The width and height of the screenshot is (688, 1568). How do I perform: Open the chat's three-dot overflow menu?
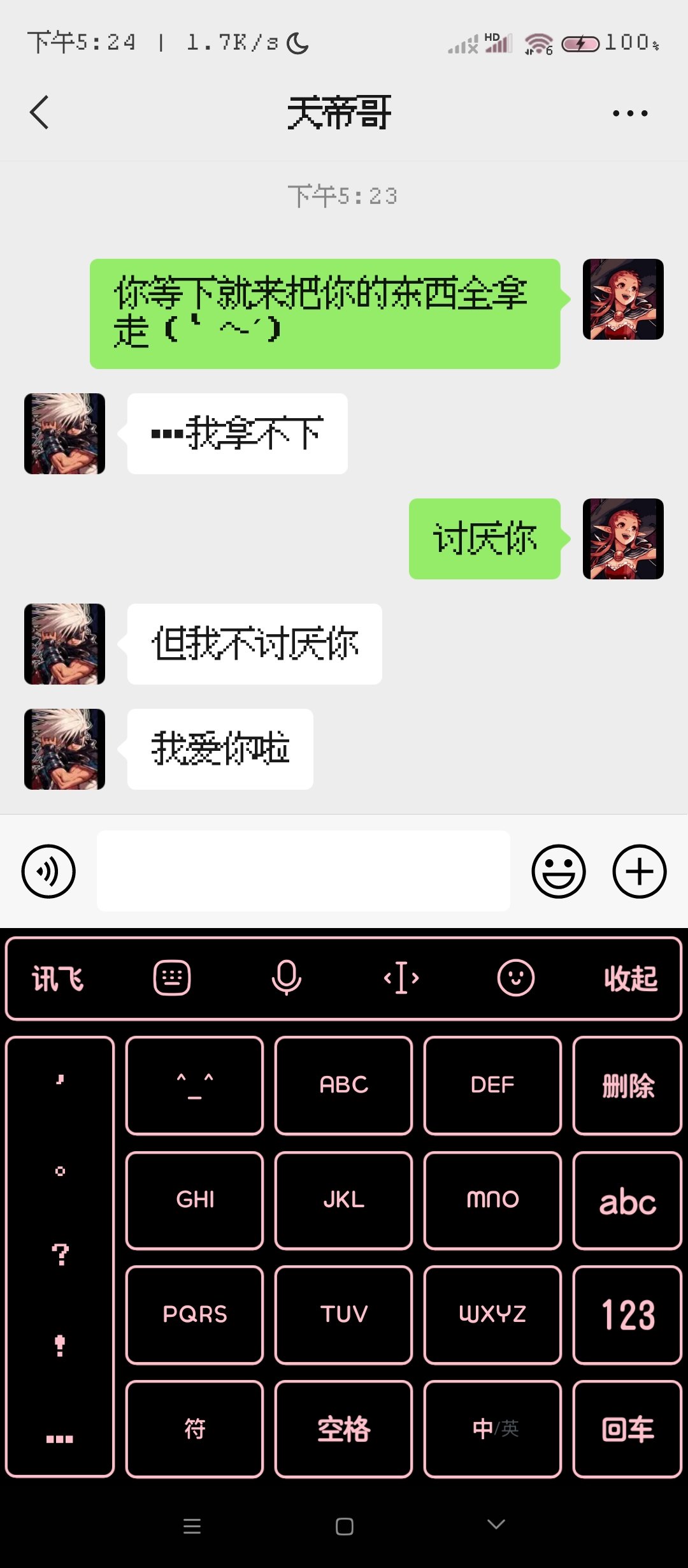pyautogui.click(x=630, y=113)
